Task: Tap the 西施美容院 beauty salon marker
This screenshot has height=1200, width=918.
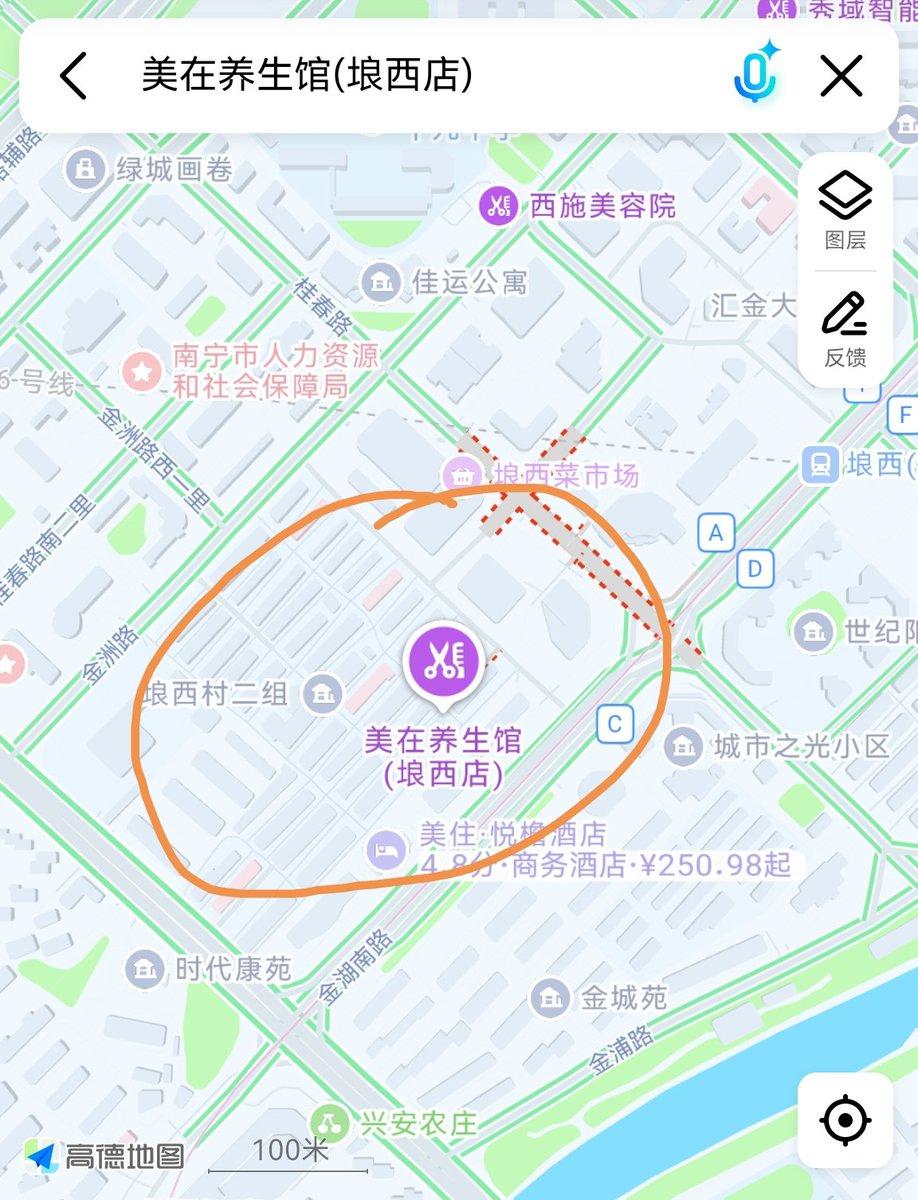Action: coord(497,206)
